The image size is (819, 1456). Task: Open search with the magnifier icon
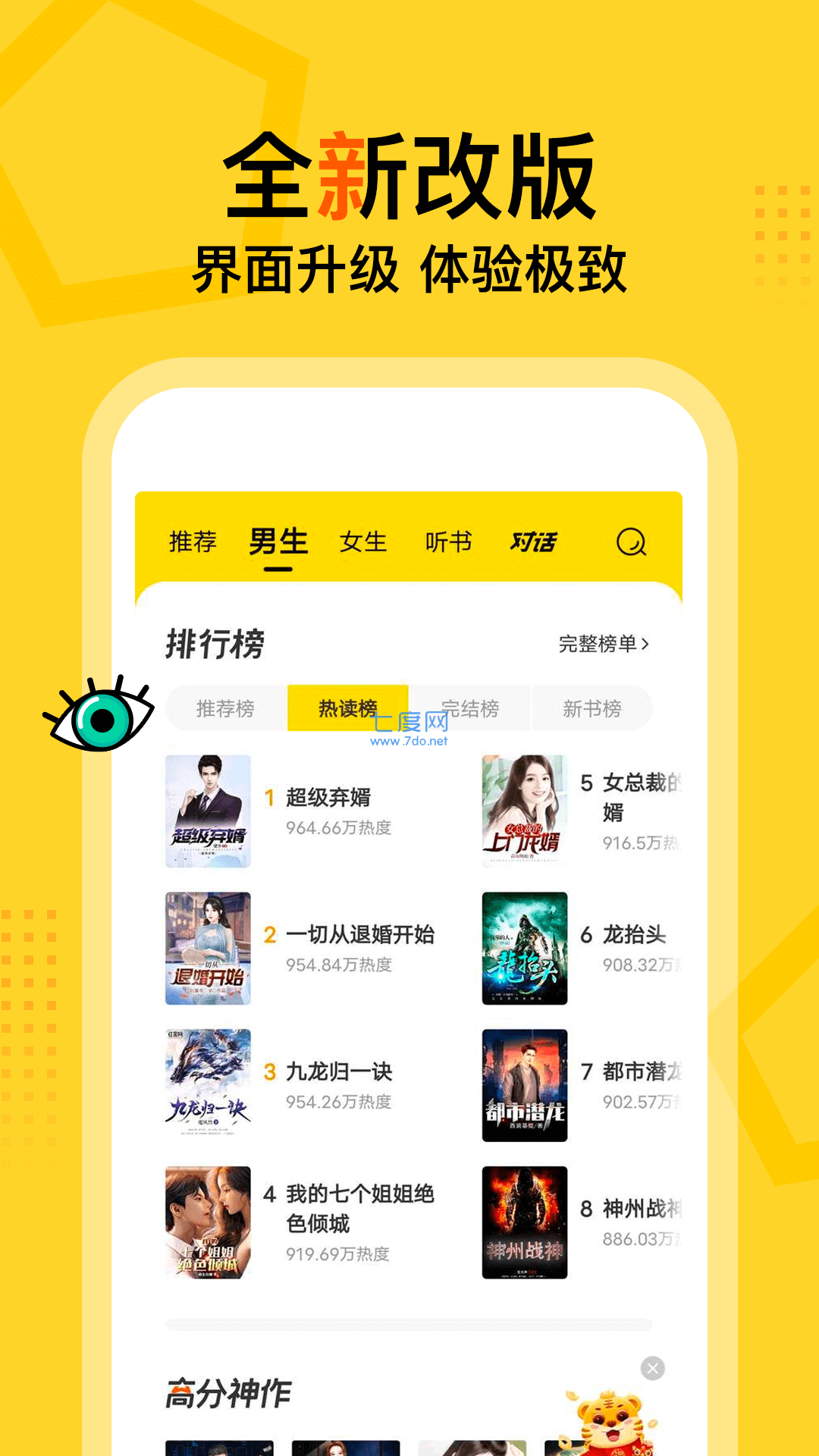point(633,542)
